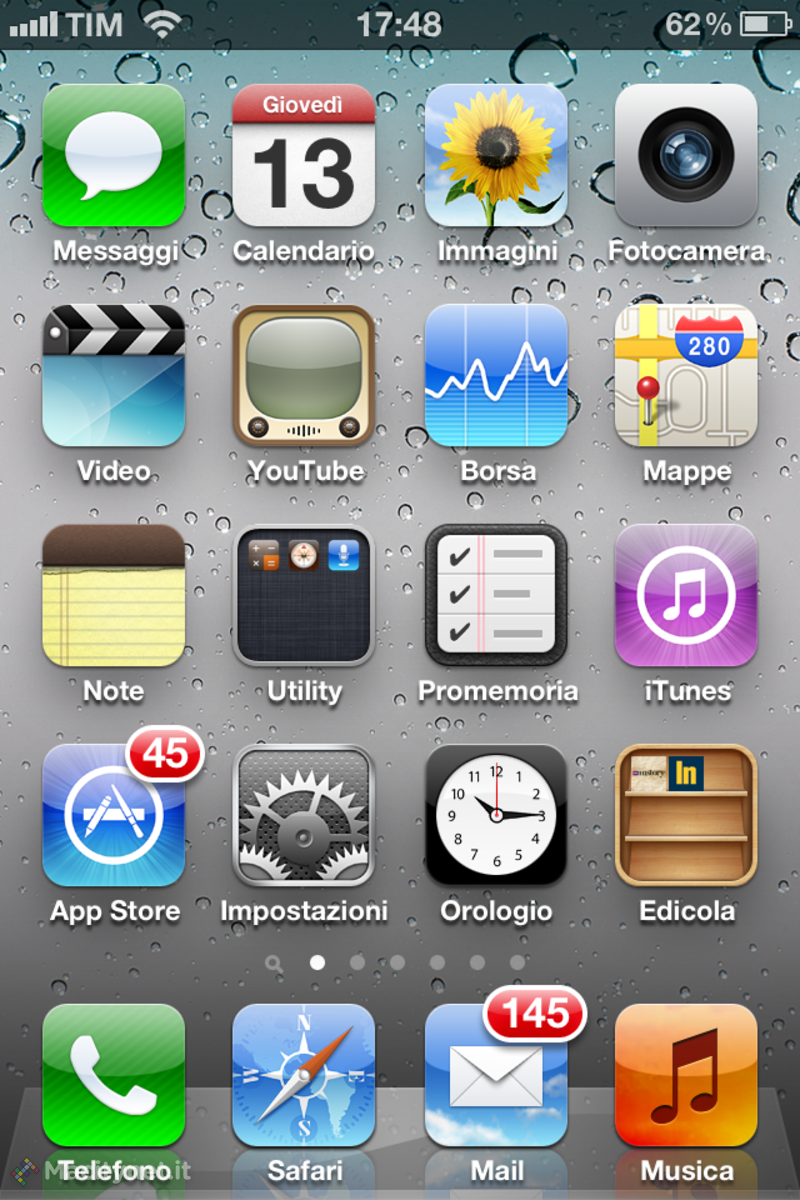Open the Edicola newsstand
Viewport: 800px width, 1200px height.
(686, 815)
